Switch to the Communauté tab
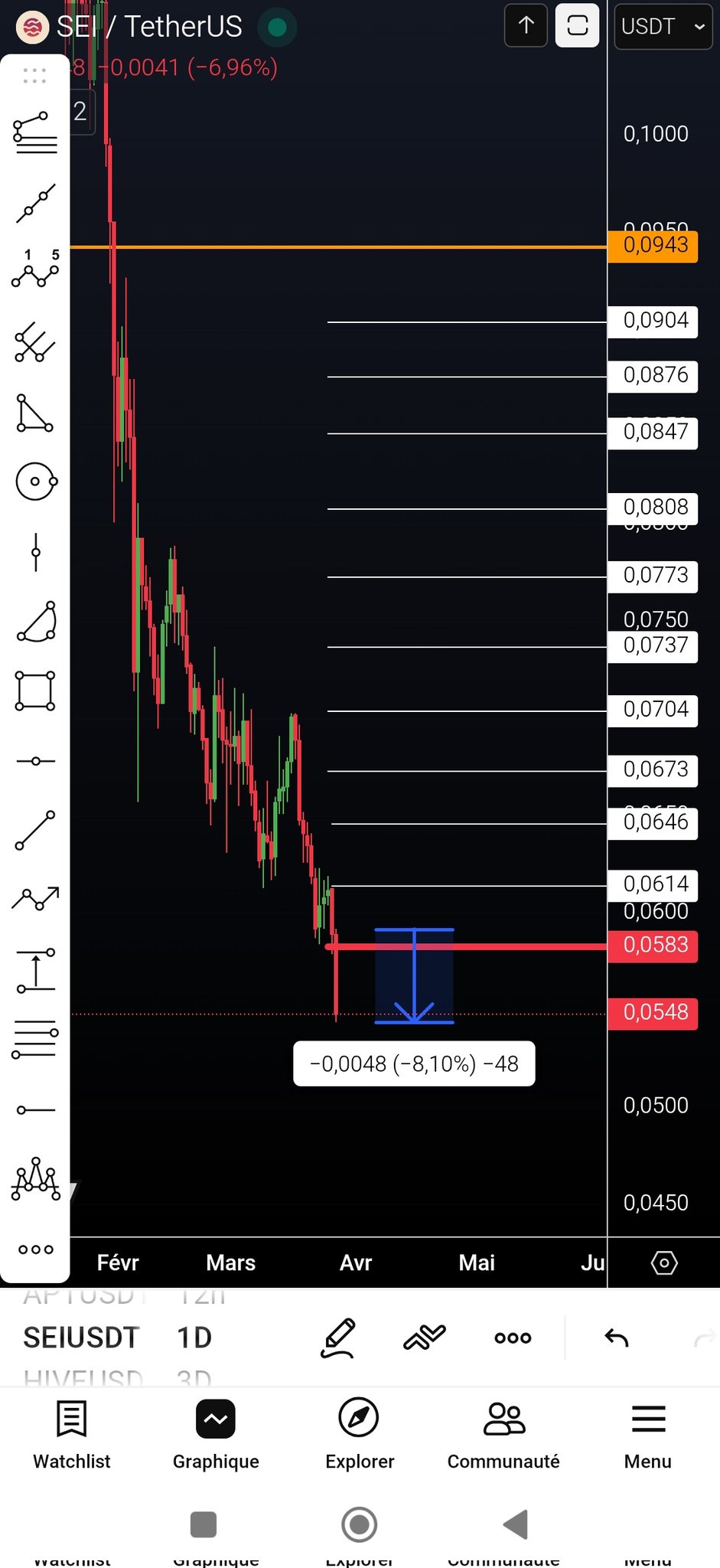Image resolution: width=720 pixels, height=1568 pixels. pos(503,1434)
